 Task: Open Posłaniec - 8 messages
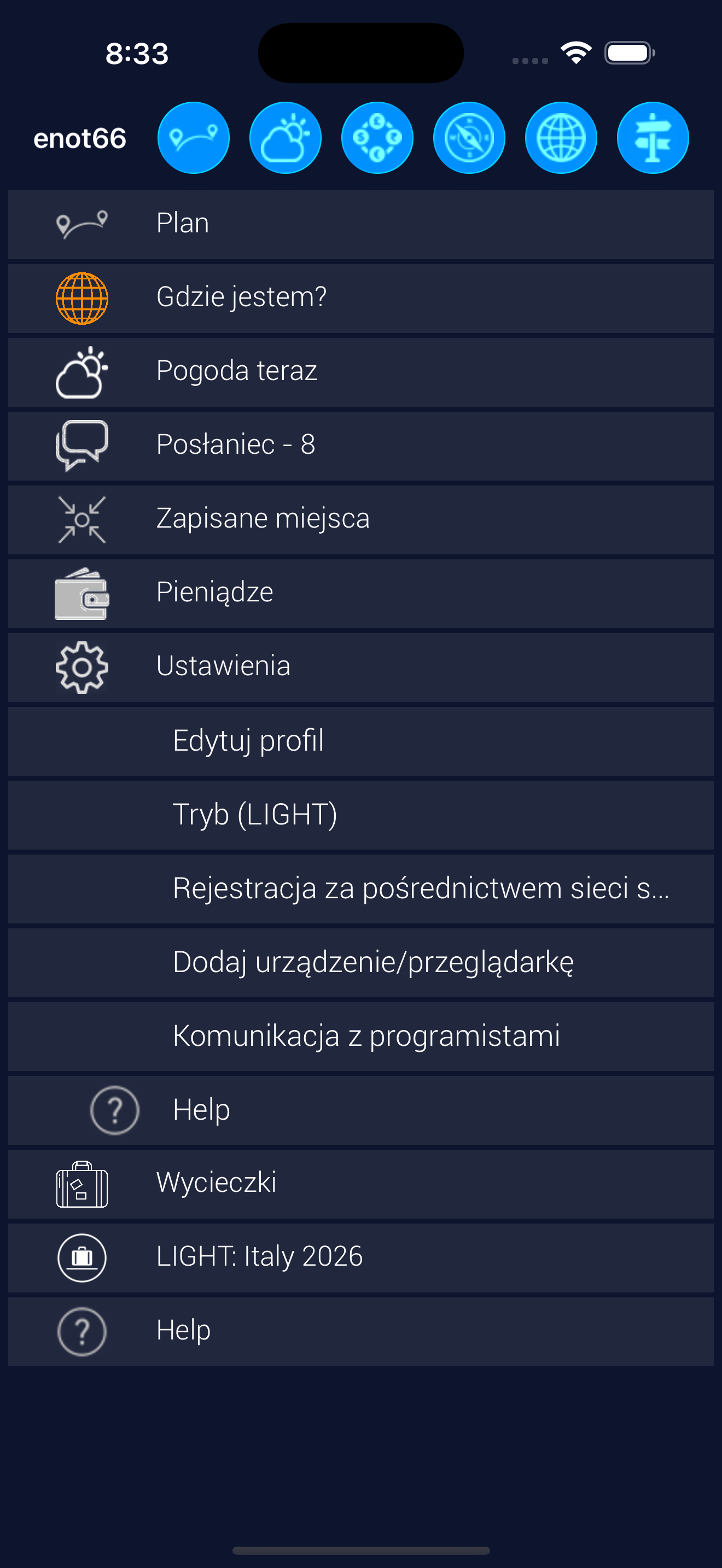pos(360,445)
